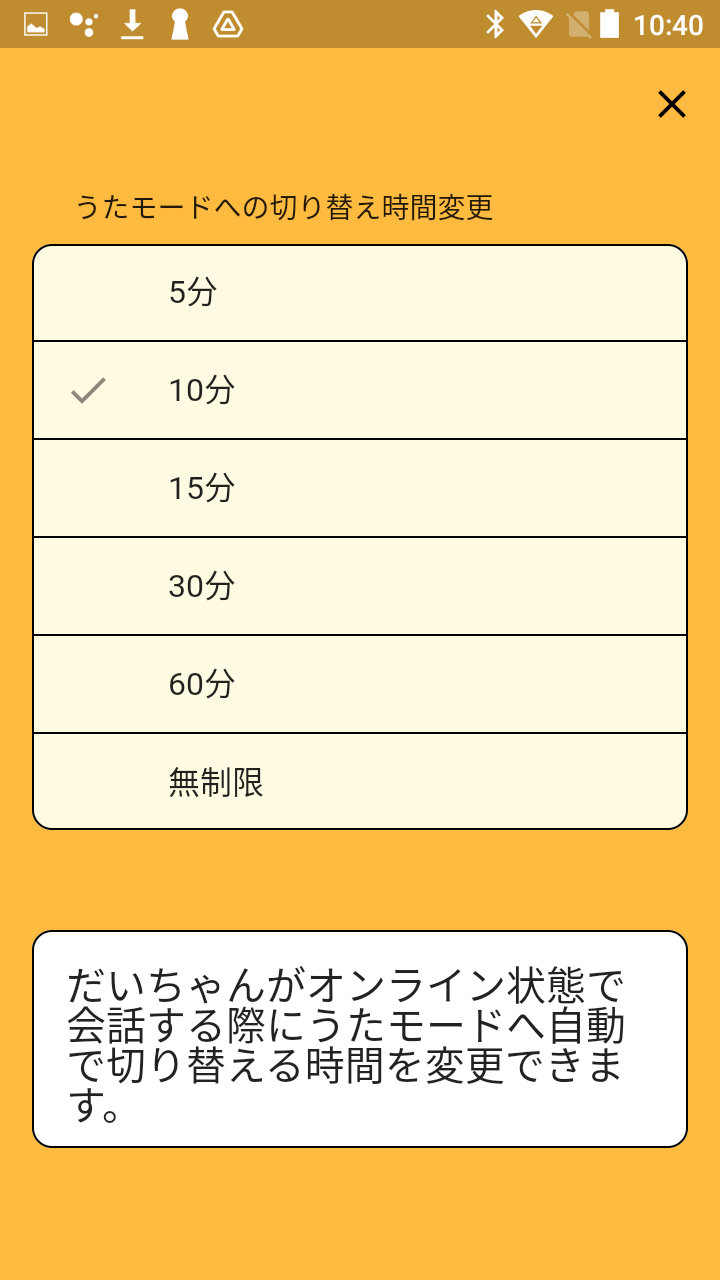The image size is (720, 1280).
Task: Select 60分 as switch time
Action: [360, 684]
